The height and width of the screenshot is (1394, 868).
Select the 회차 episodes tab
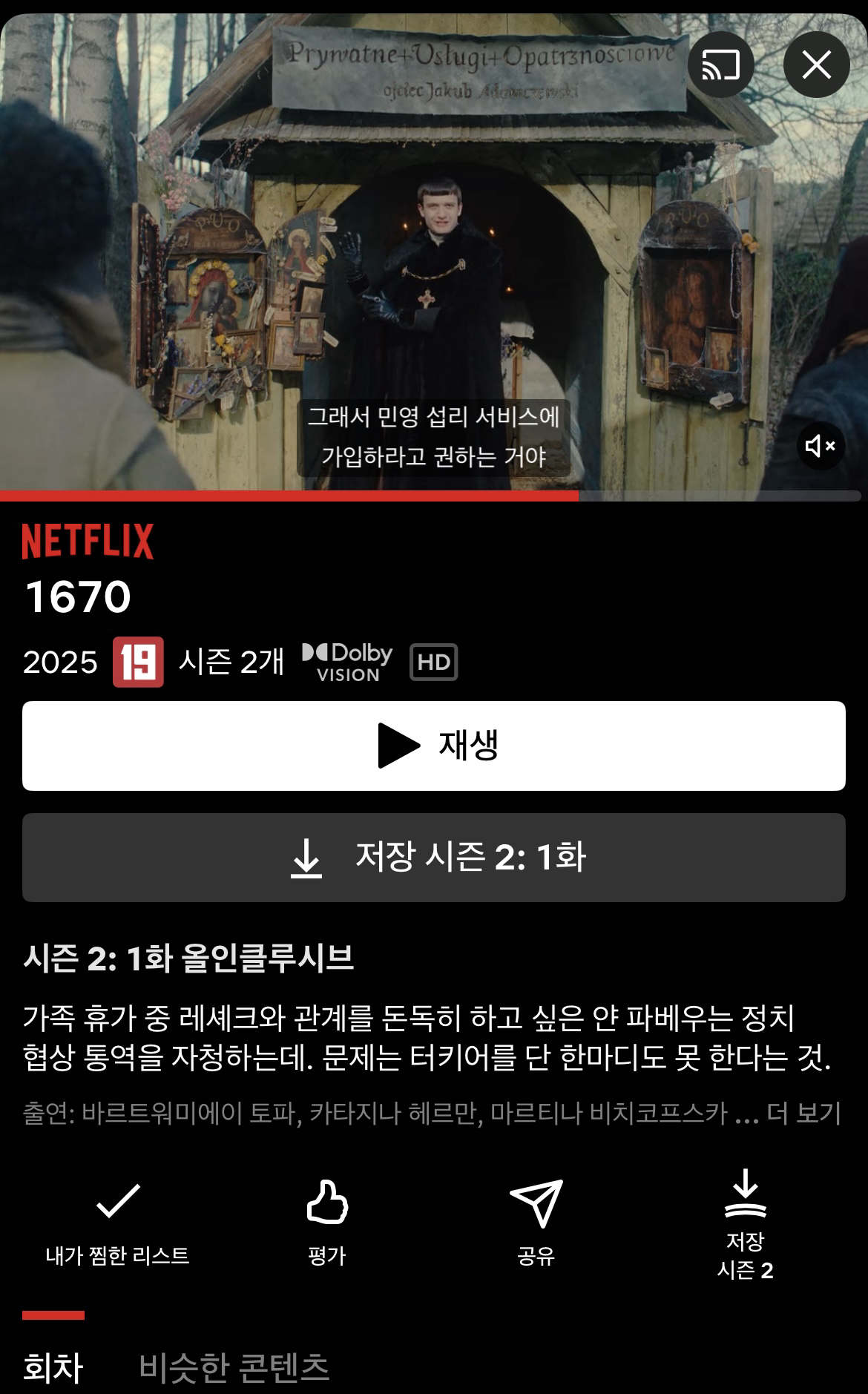[53, 1367]
